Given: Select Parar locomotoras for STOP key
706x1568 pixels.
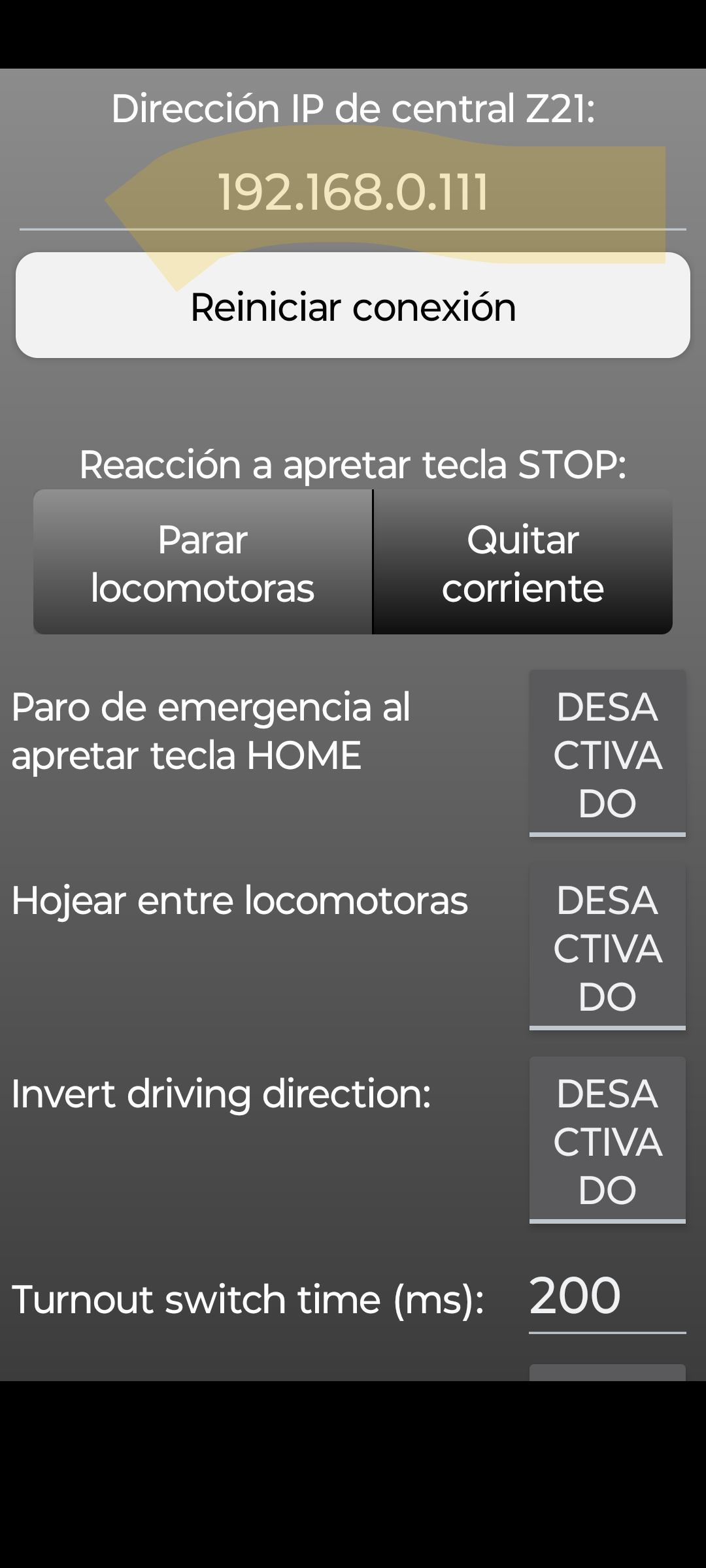Looking at the screenshot, I should 203,562.
